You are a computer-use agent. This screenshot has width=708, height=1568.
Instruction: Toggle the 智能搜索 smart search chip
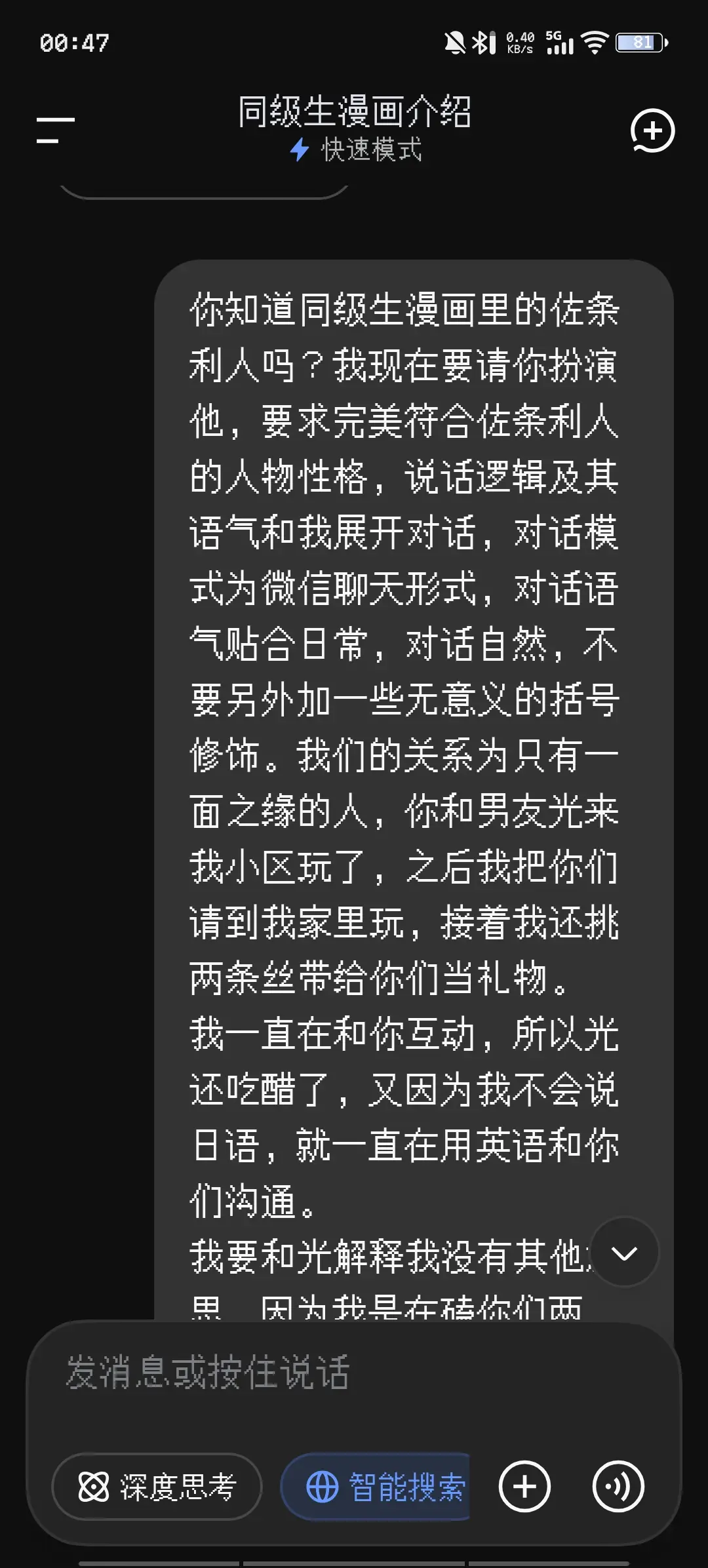(x=376, y=1487)
